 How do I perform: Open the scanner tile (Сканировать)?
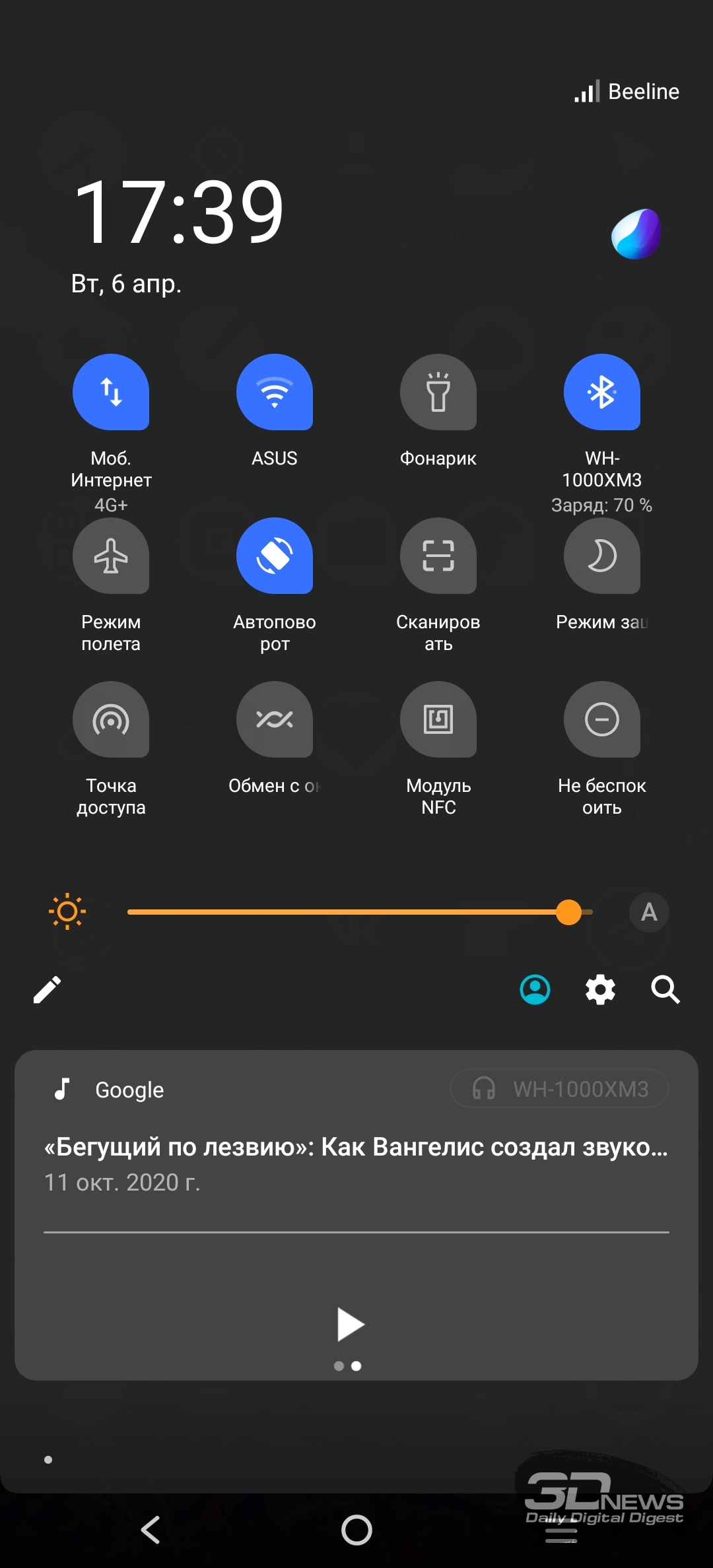point(438,556)
